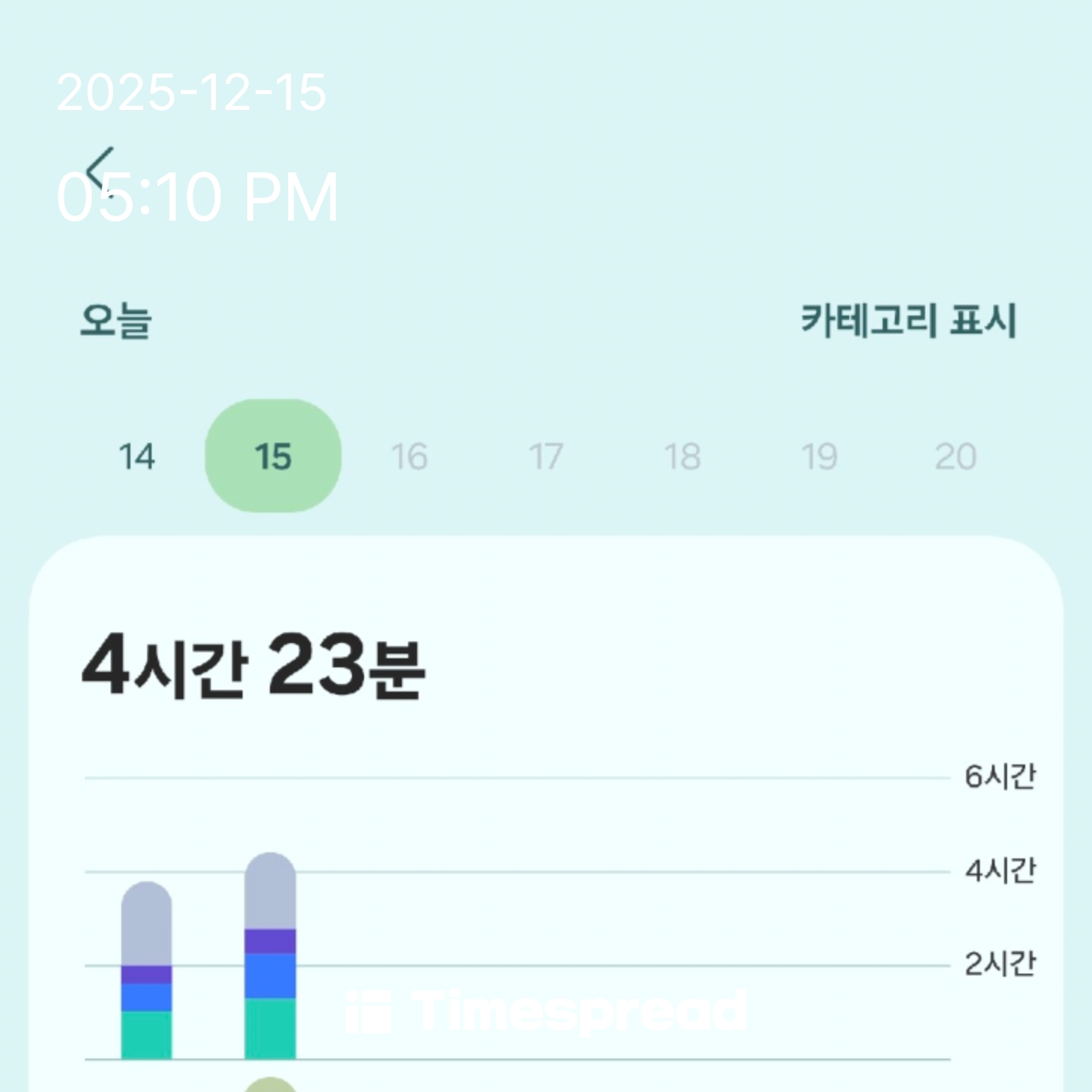
Task: Open 카테고리 표시 option
Action: (908, 320)
